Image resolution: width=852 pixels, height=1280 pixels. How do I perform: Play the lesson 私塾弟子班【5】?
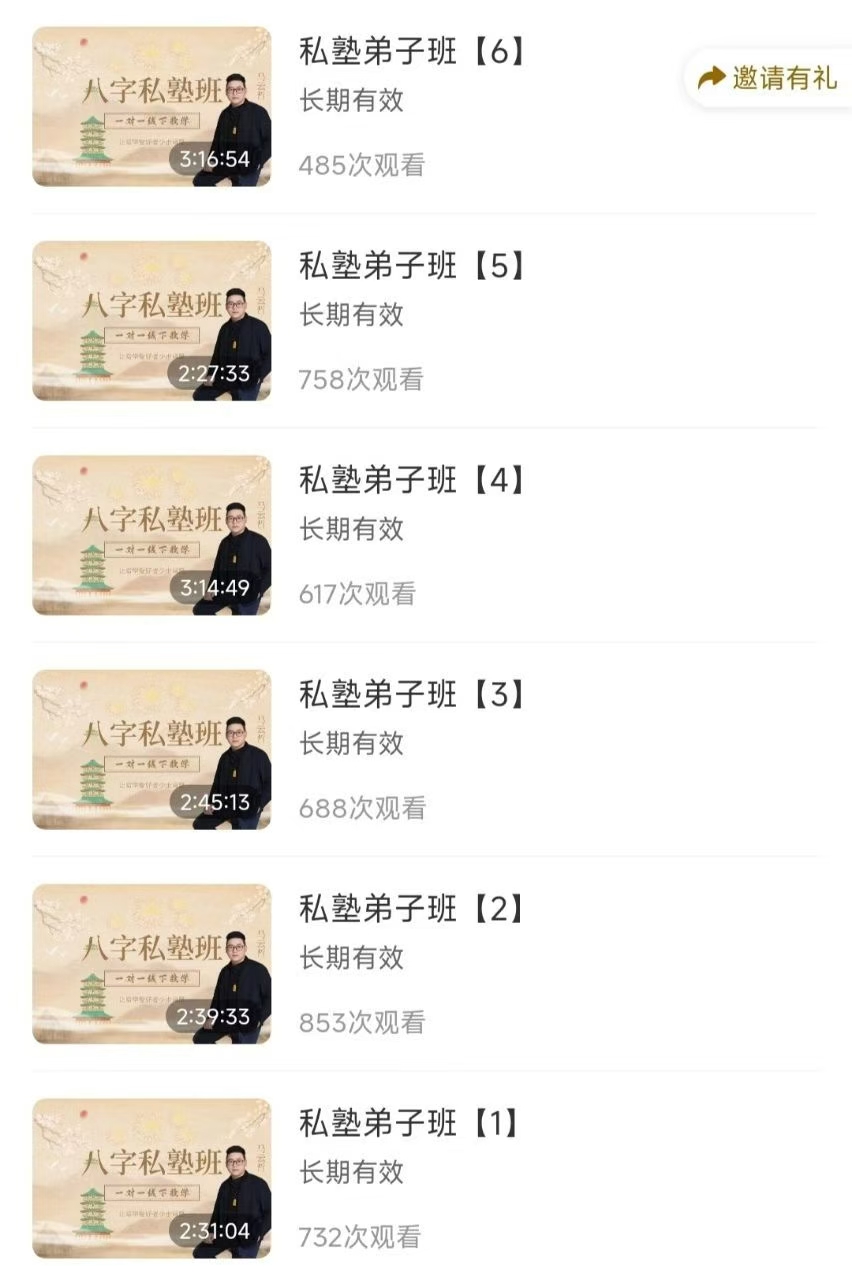(x=411, y=266)
